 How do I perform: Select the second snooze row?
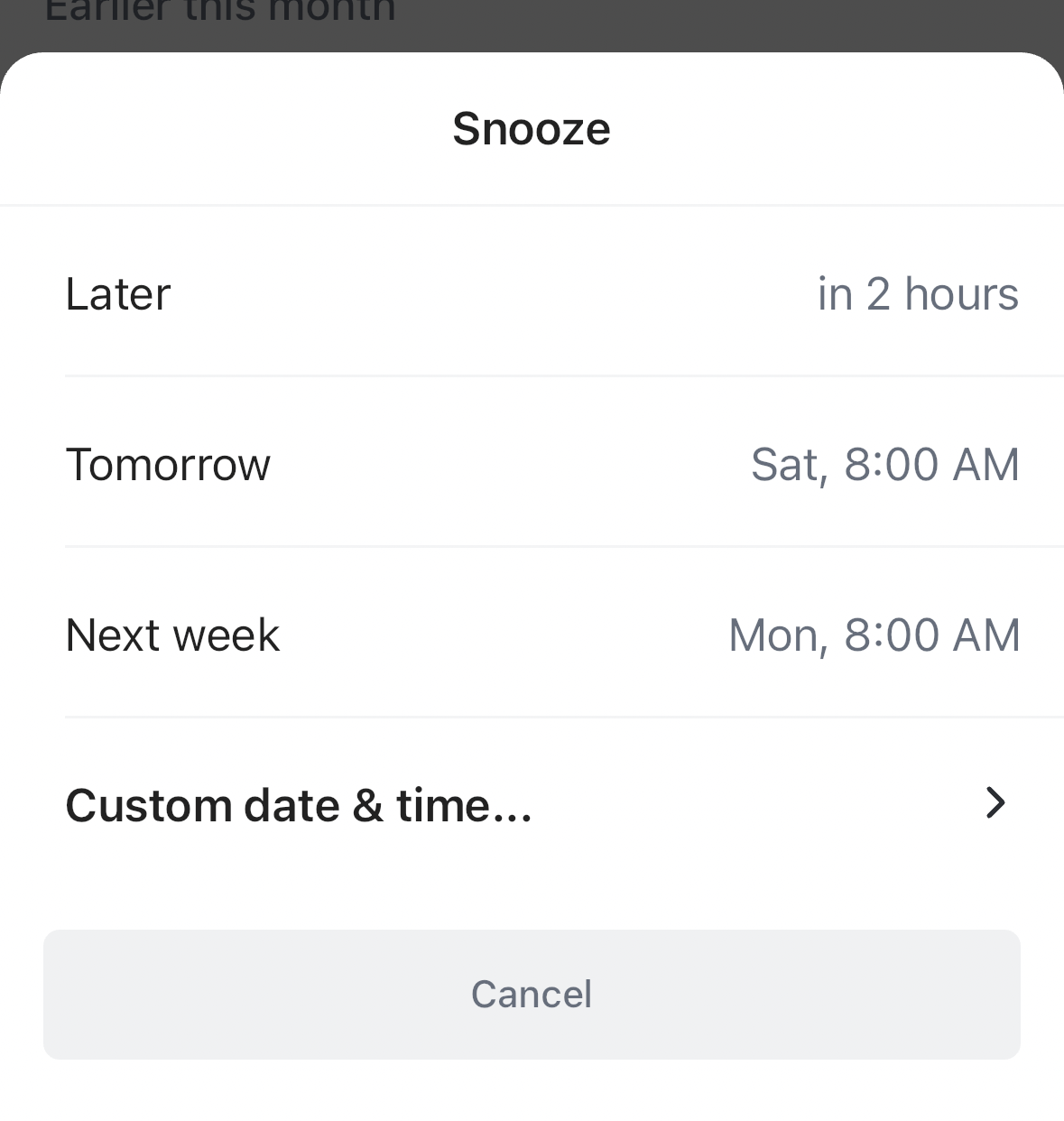532,464
